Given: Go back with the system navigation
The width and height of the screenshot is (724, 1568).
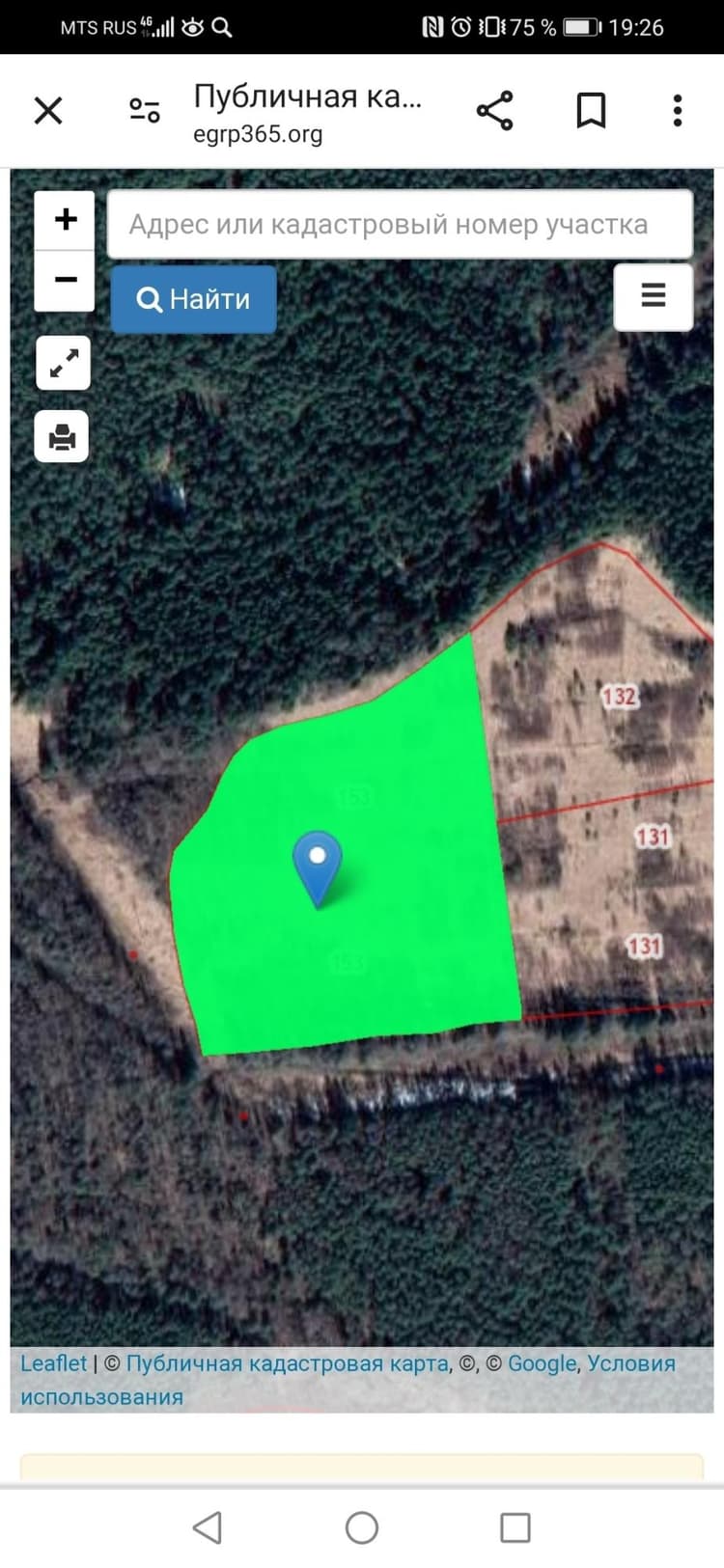Looking at the screenshot, I should click(208, 1527).
